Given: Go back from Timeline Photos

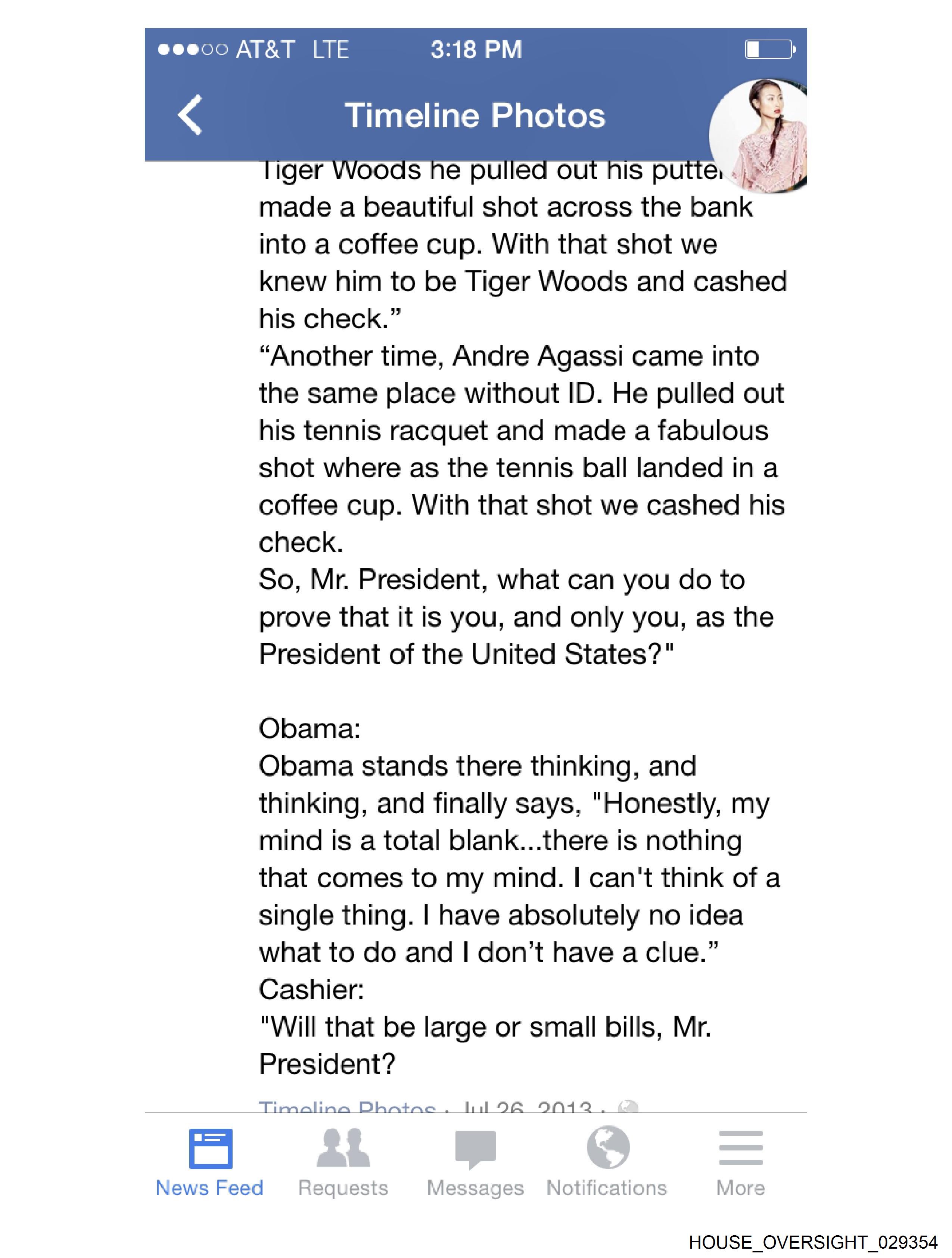Looking at the screenshot, I should tap(190, 115).
